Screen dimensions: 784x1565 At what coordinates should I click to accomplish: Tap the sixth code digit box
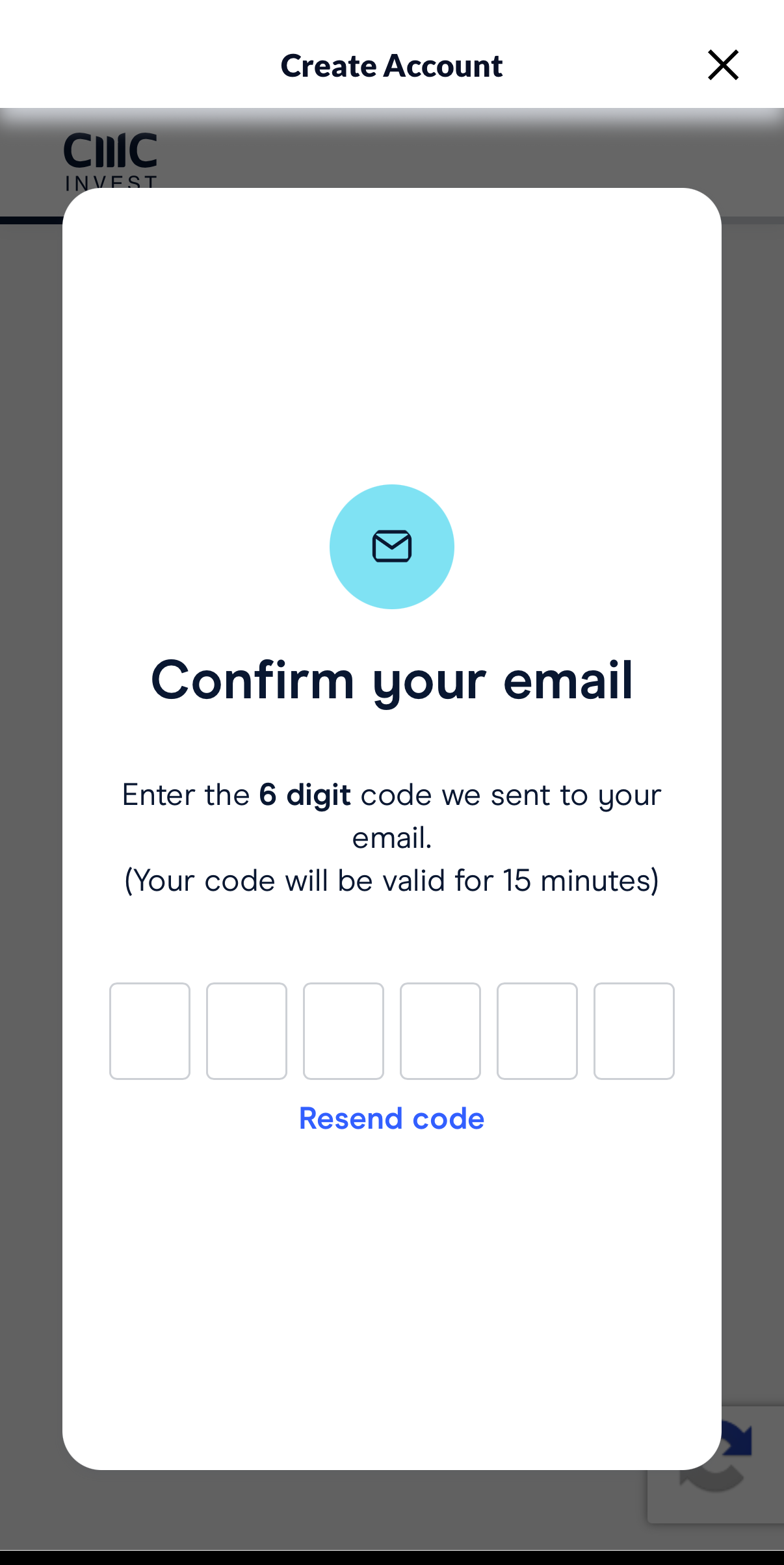(x=634, y=1031)
